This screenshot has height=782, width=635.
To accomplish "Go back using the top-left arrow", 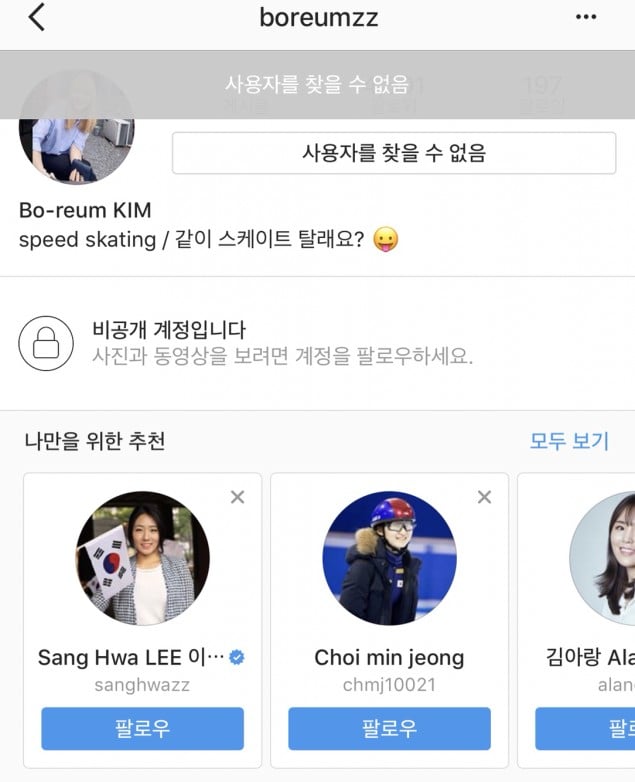I will click(37, 17).
